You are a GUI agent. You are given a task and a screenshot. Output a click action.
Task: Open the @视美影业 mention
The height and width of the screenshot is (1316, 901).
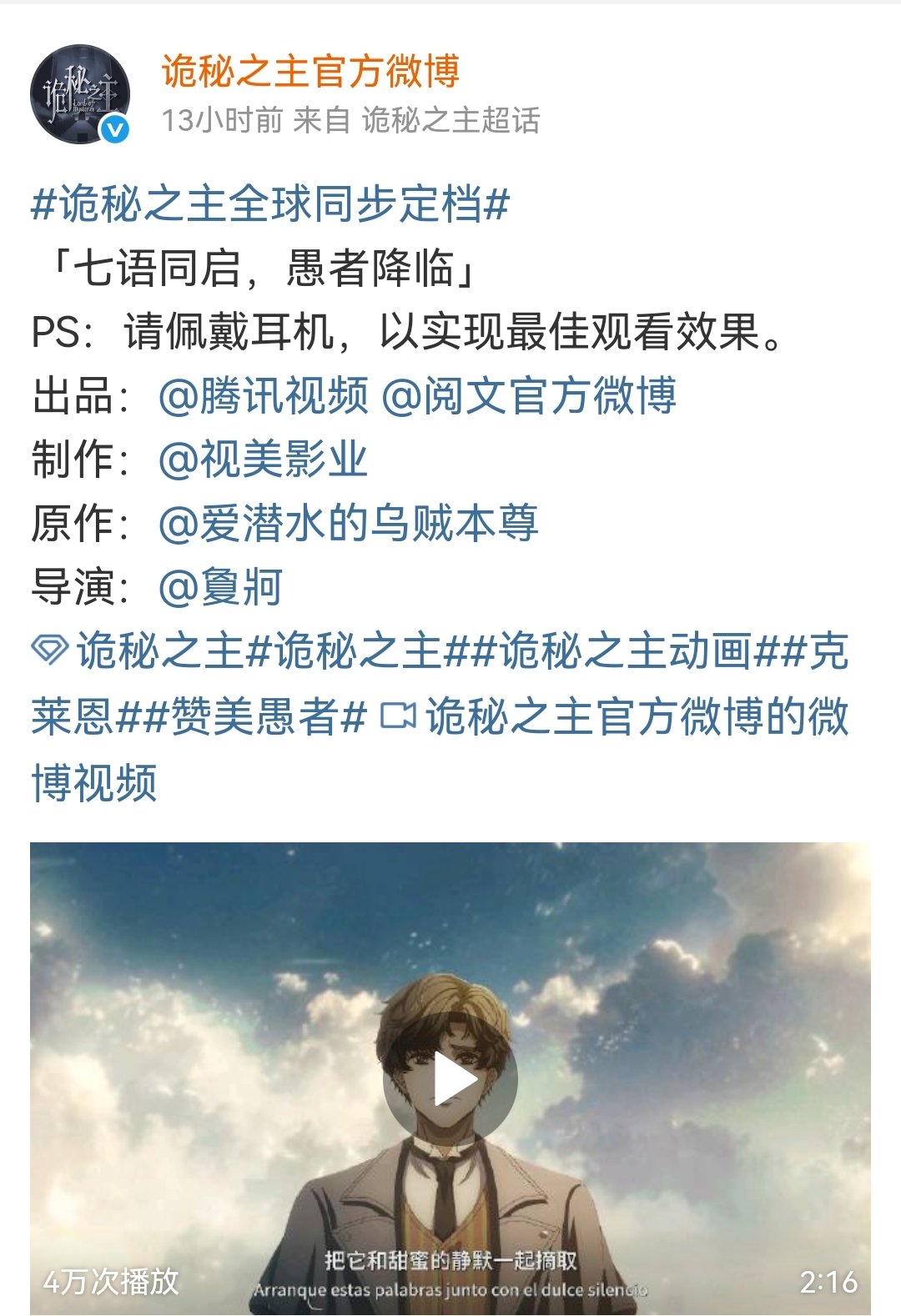[x=263, y=460]
